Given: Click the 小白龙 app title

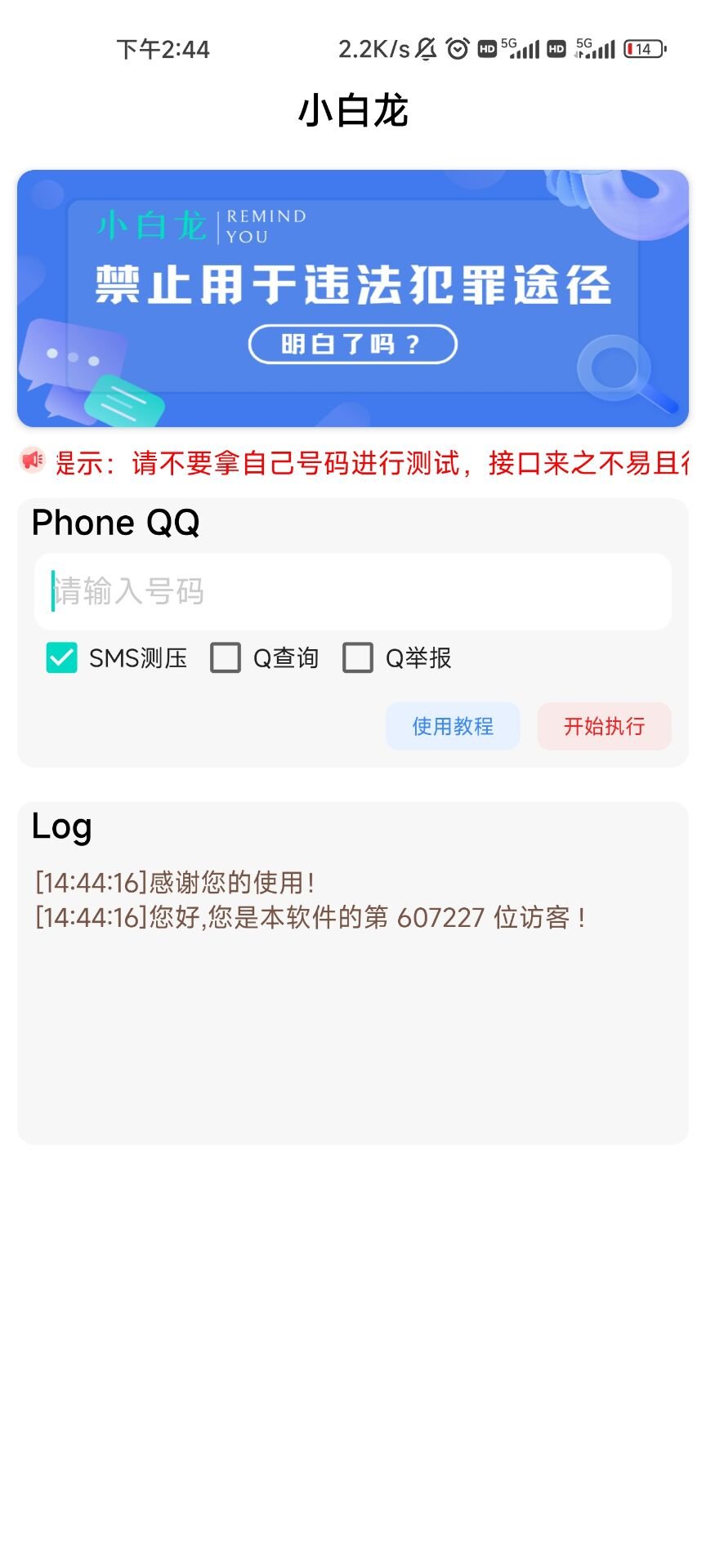Looking at the screenshot, I should [353, 112].
